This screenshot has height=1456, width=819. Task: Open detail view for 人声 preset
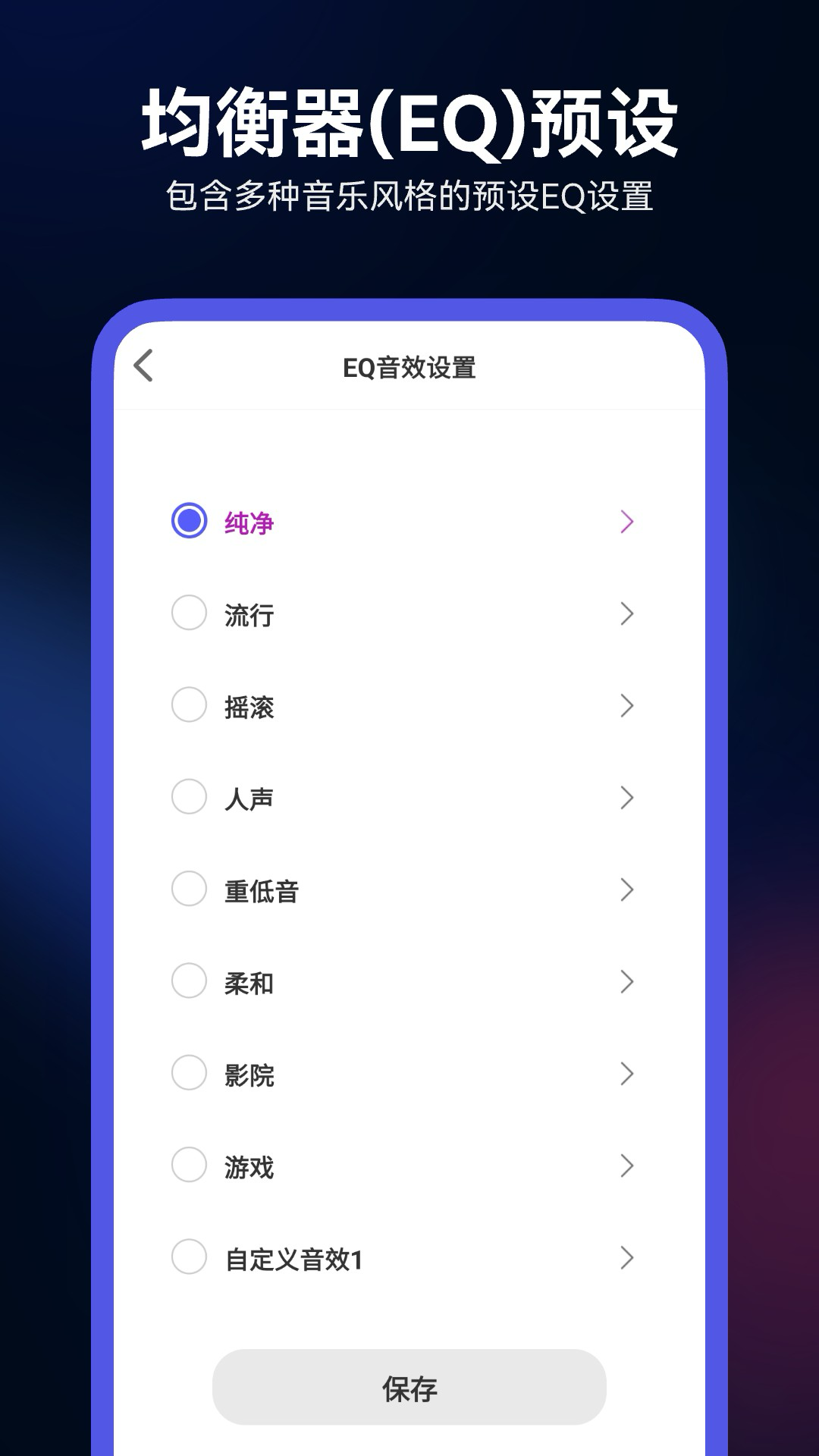(627, 799)
